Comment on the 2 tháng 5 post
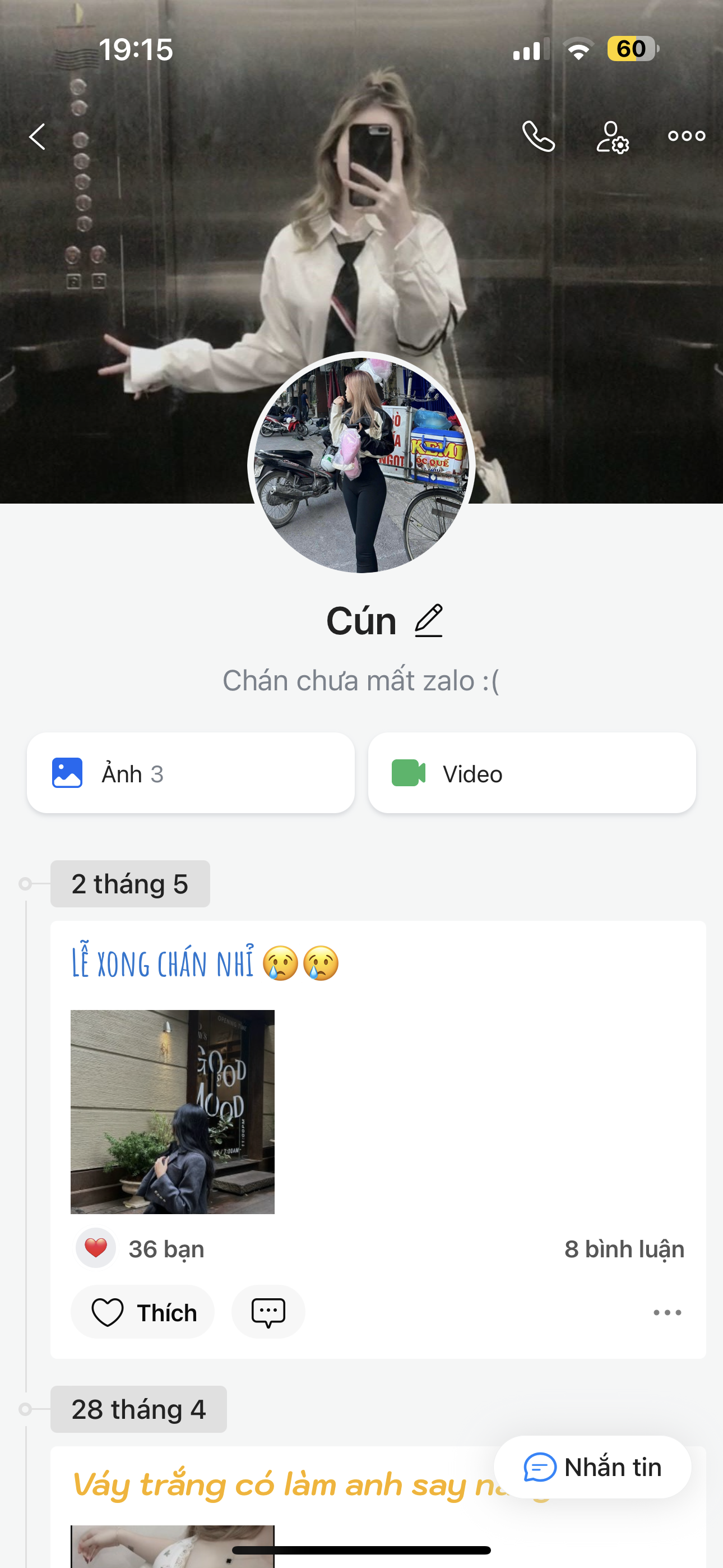723x1568 pixels. pos(268,1312)
